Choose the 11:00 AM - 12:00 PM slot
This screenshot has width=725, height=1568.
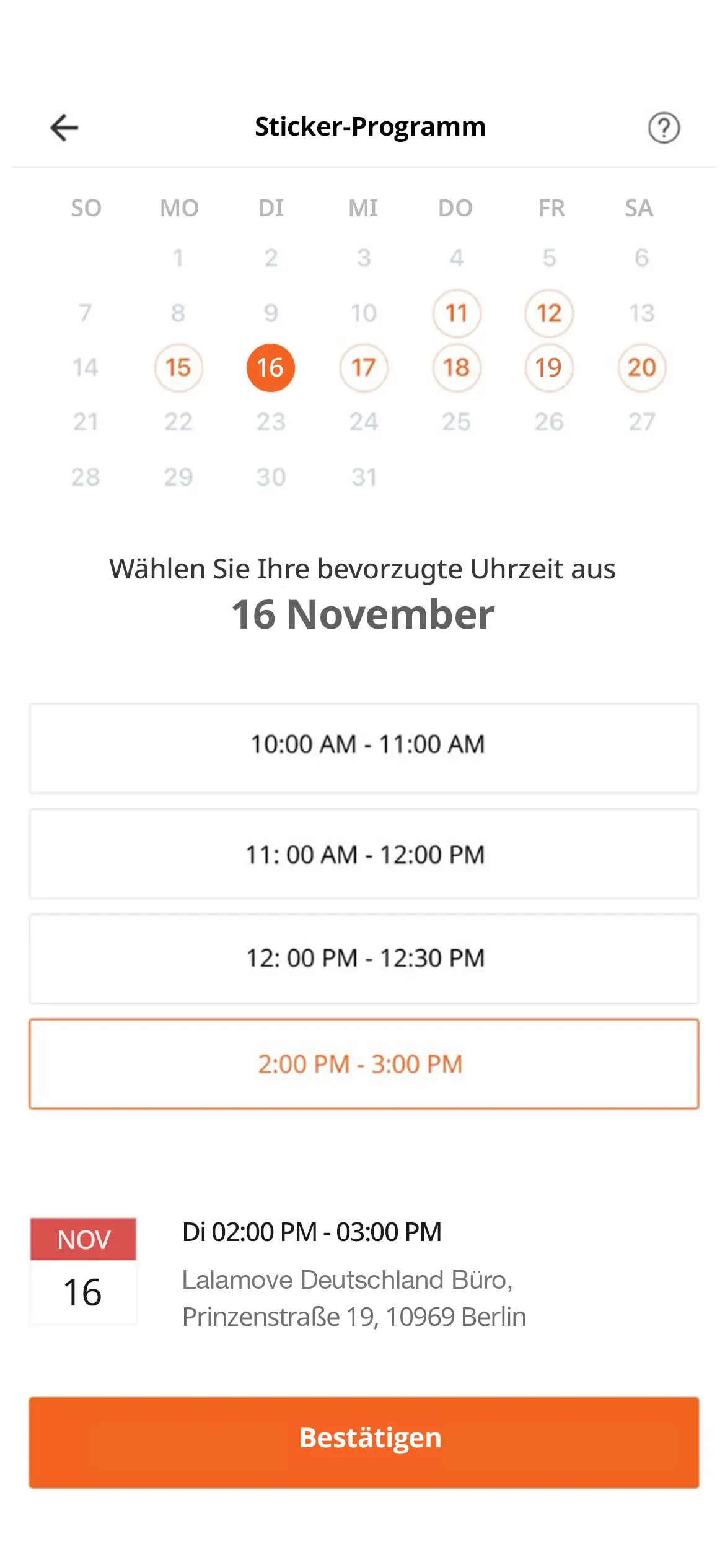[364, 854]
